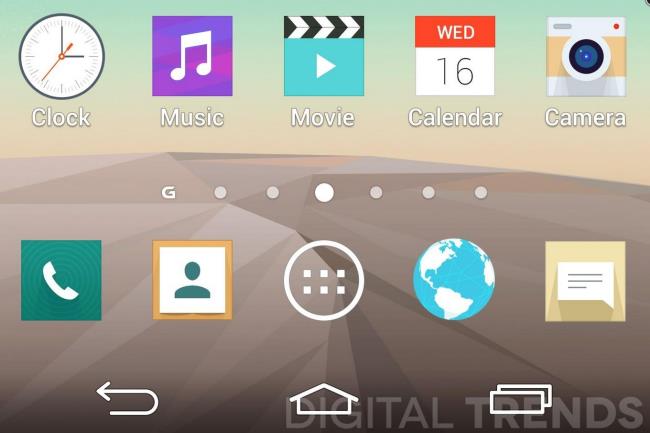Open the recent apps button

[521, 399]
